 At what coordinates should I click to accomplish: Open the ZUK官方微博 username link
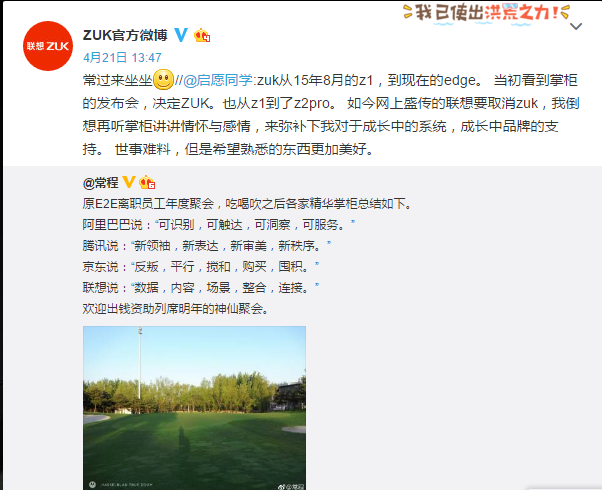(x=125, y=35)
